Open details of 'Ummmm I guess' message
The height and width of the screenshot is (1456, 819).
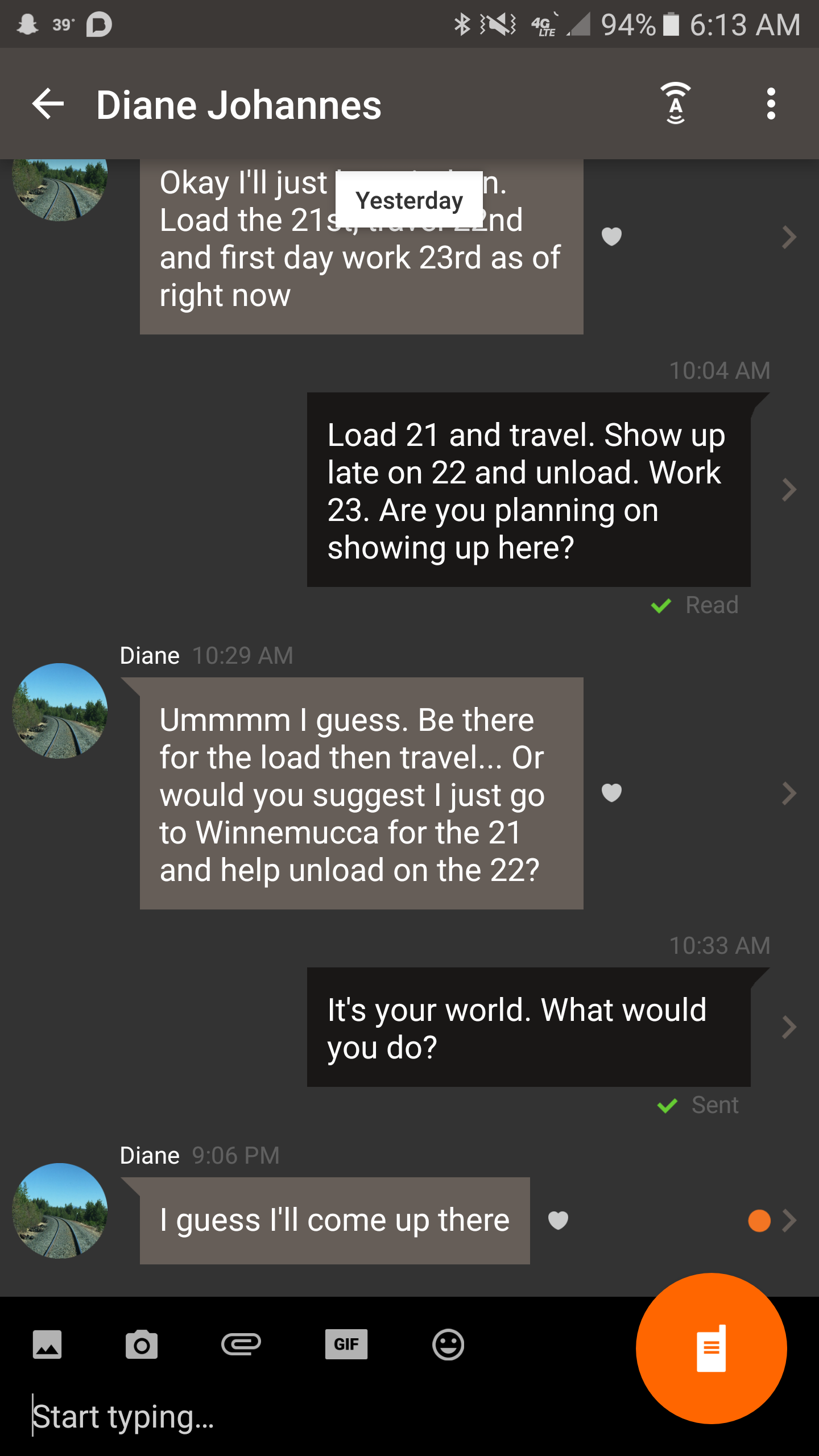pos(788,793)
